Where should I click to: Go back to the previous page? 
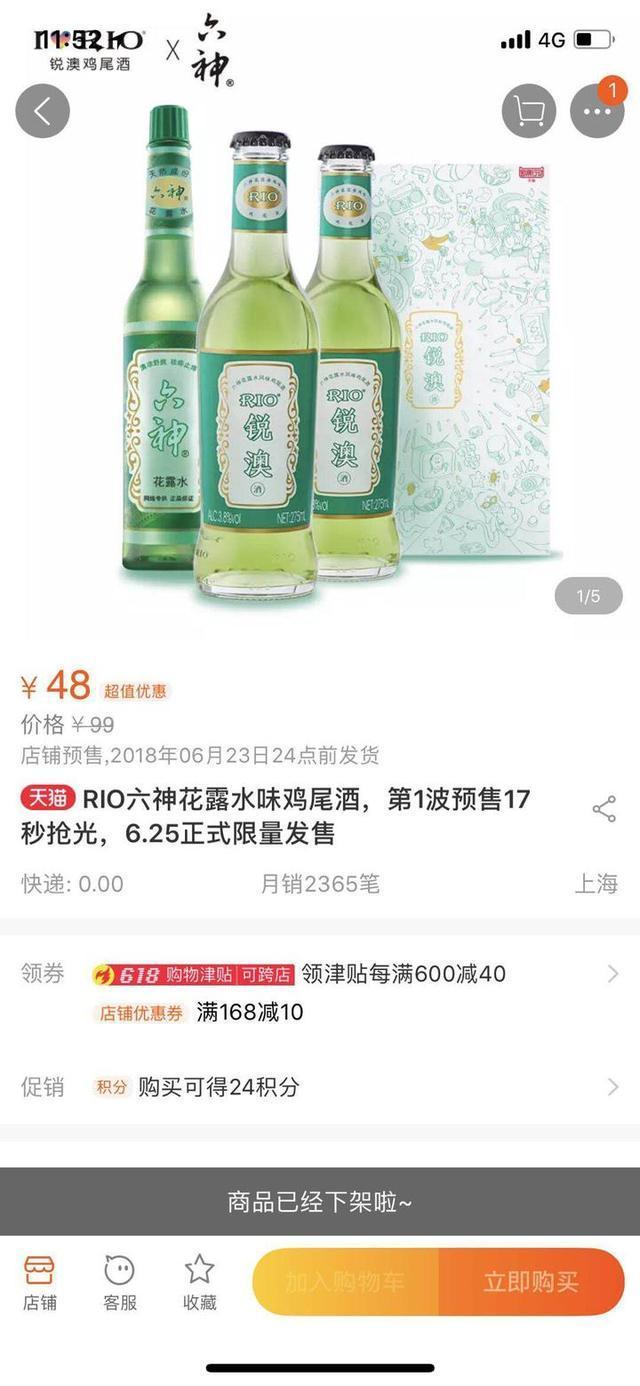pyautogui.click(x=42, y=111)
